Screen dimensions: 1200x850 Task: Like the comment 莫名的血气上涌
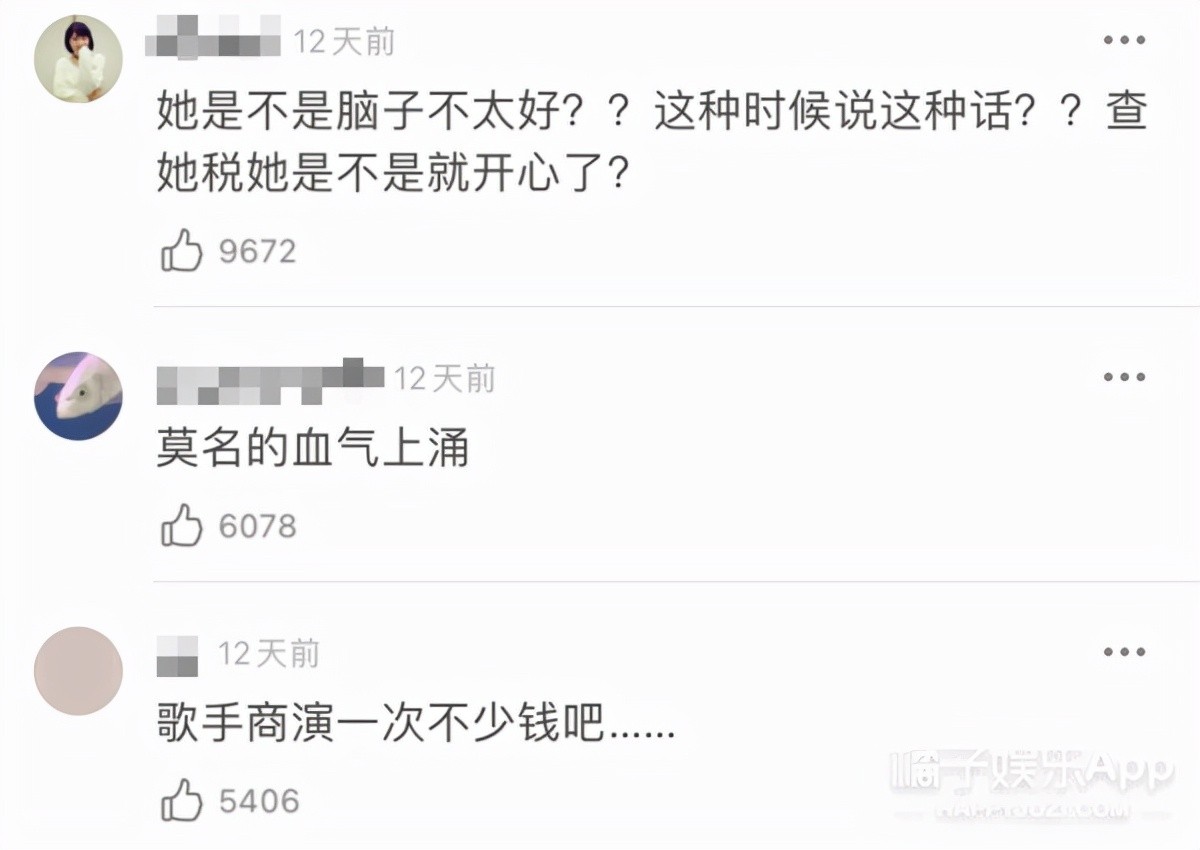(182, 526)
